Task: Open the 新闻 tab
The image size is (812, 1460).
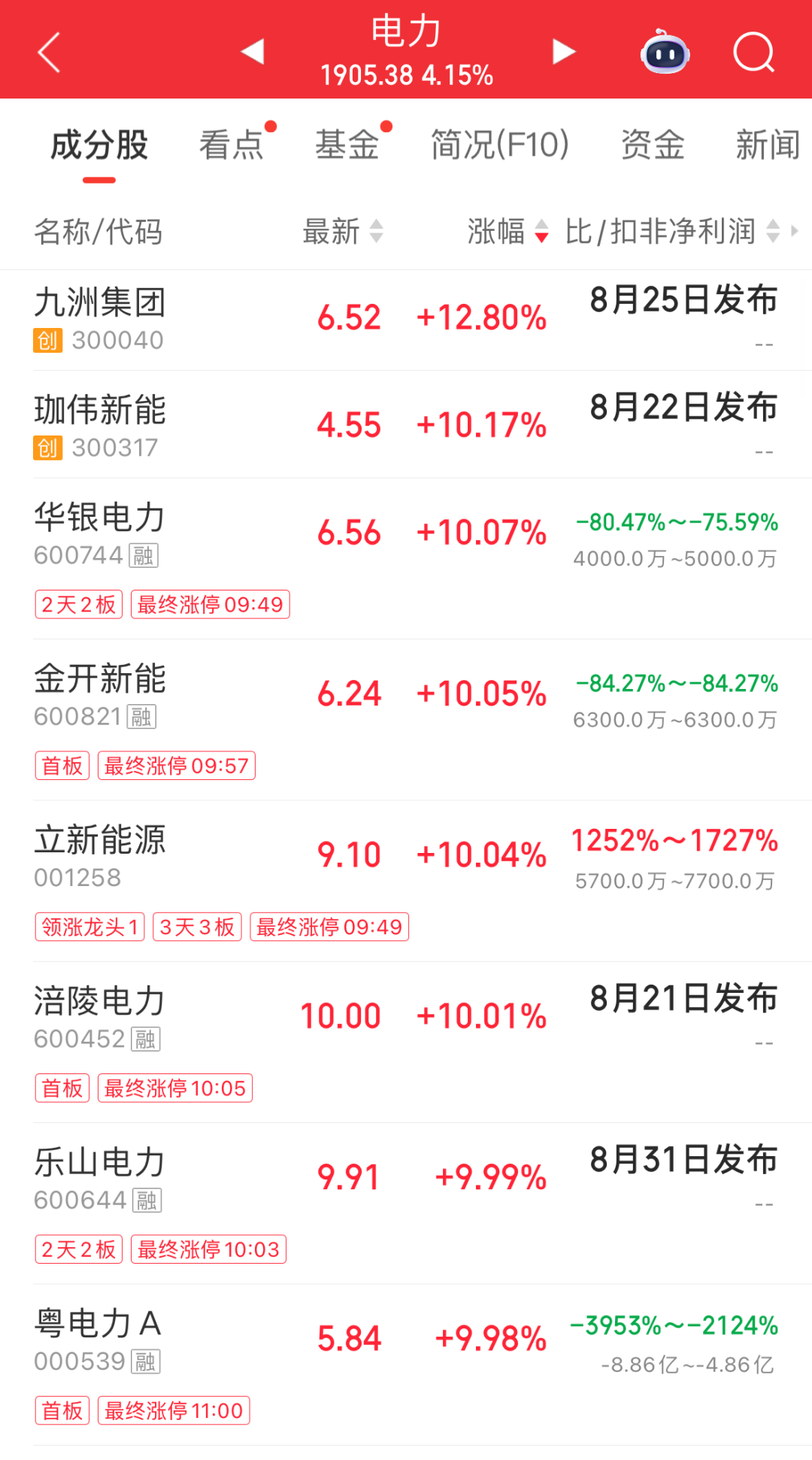Action: [768, 144]
